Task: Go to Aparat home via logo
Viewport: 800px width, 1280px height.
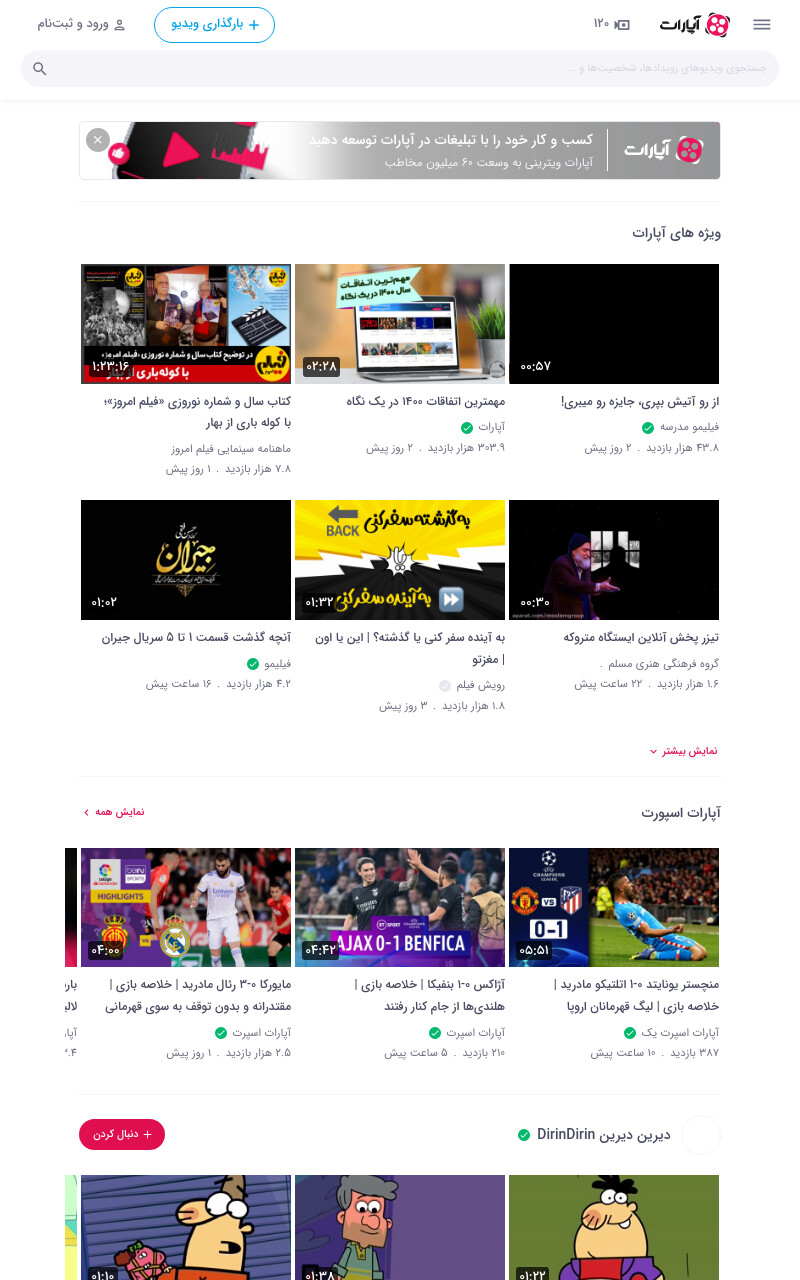Action: 695,25
